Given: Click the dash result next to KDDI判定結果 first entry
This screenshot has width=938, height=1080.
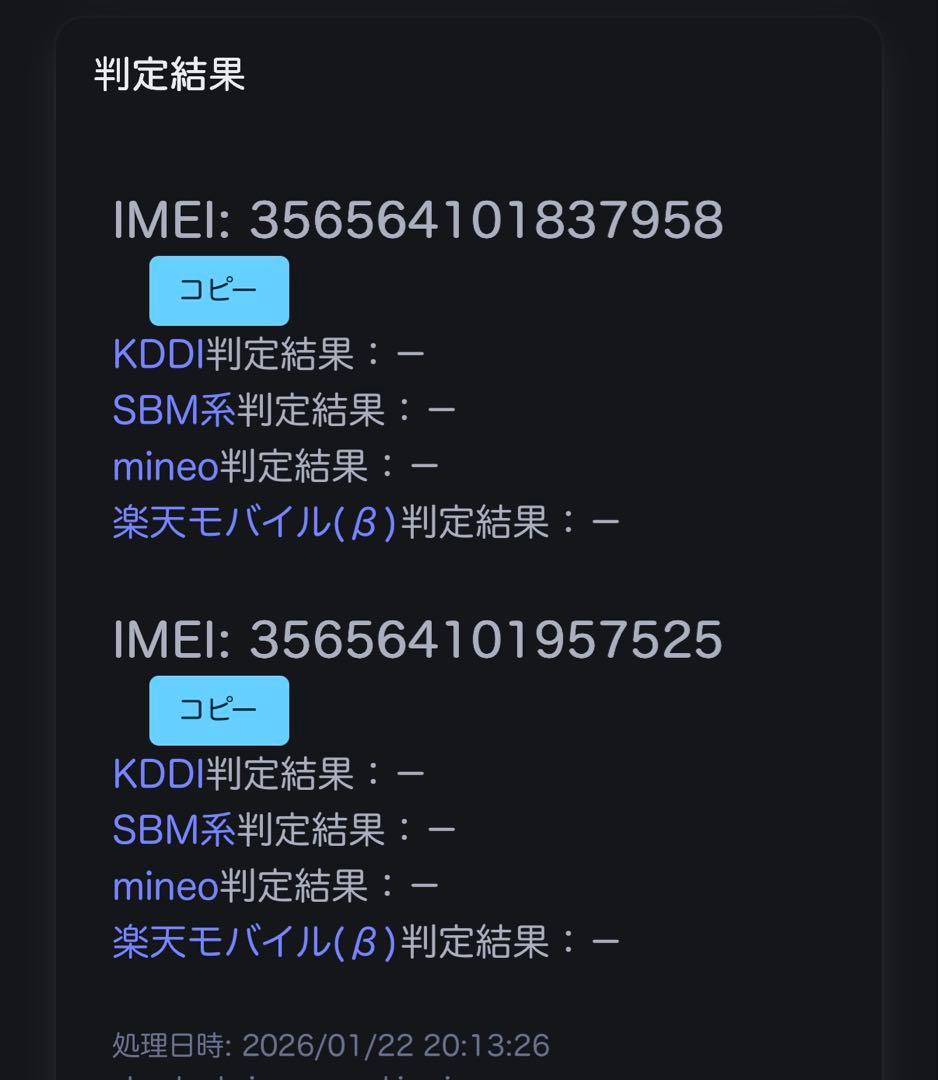Looking at the screenshot, I should point(412,354).
